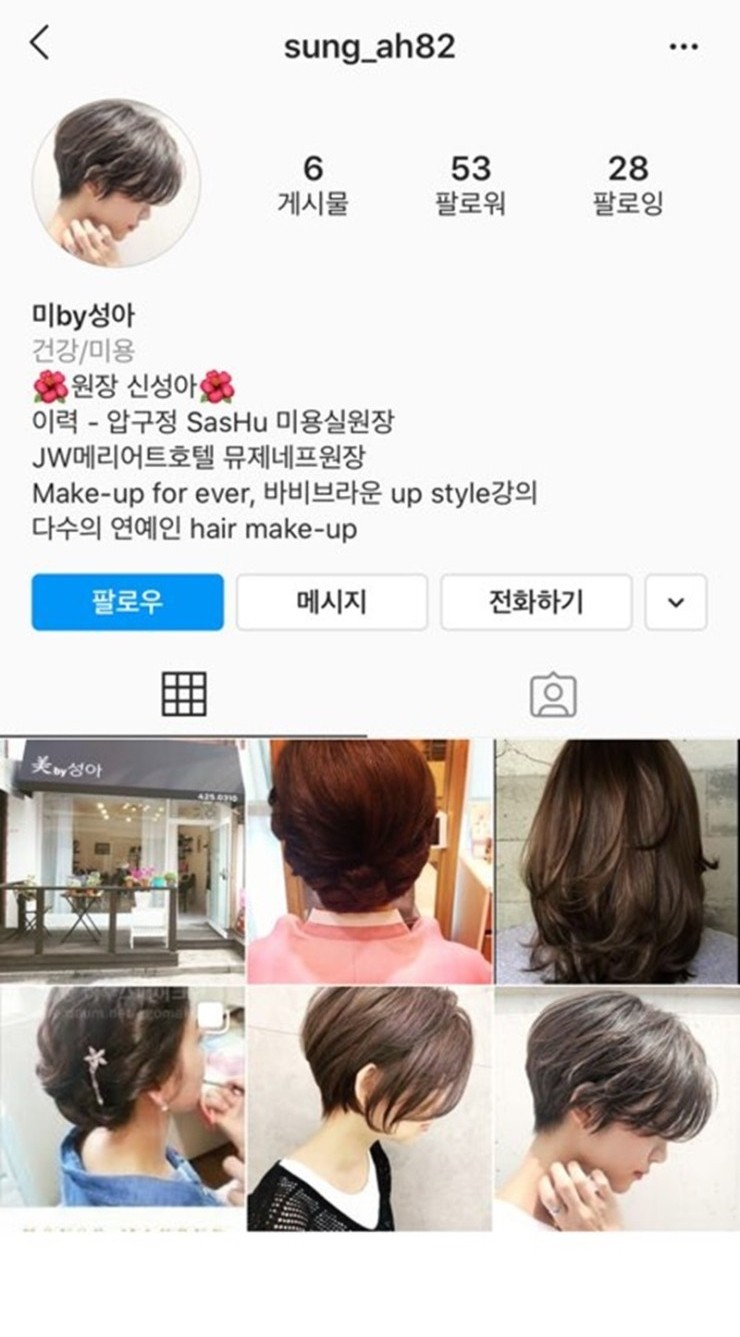Open the red updo hairstyle post
This screenshot has width=740, height=1337.
[369, 861]
